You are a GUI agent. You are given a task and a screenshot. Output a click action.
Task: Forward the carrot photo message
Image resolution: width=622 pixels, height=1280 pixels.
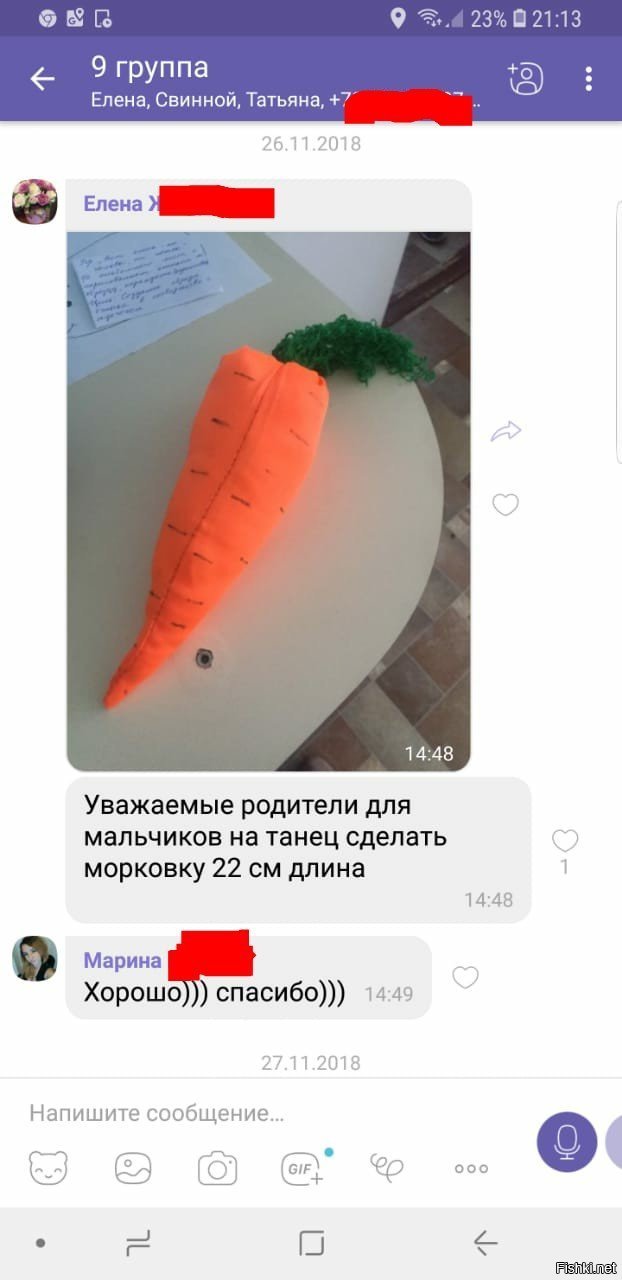[506, 432]
